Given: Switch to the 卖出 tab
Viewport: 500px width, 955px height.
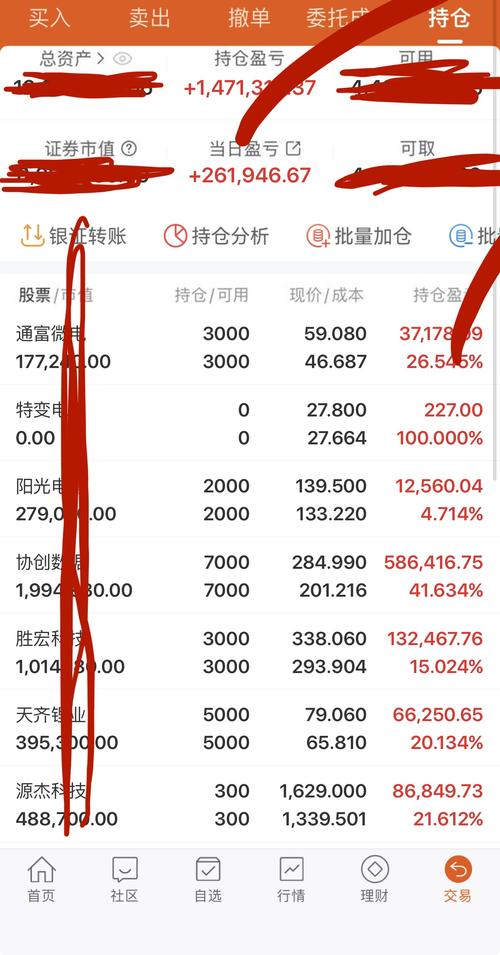Looking at the screenshot, I should click(x=149, y=18).
